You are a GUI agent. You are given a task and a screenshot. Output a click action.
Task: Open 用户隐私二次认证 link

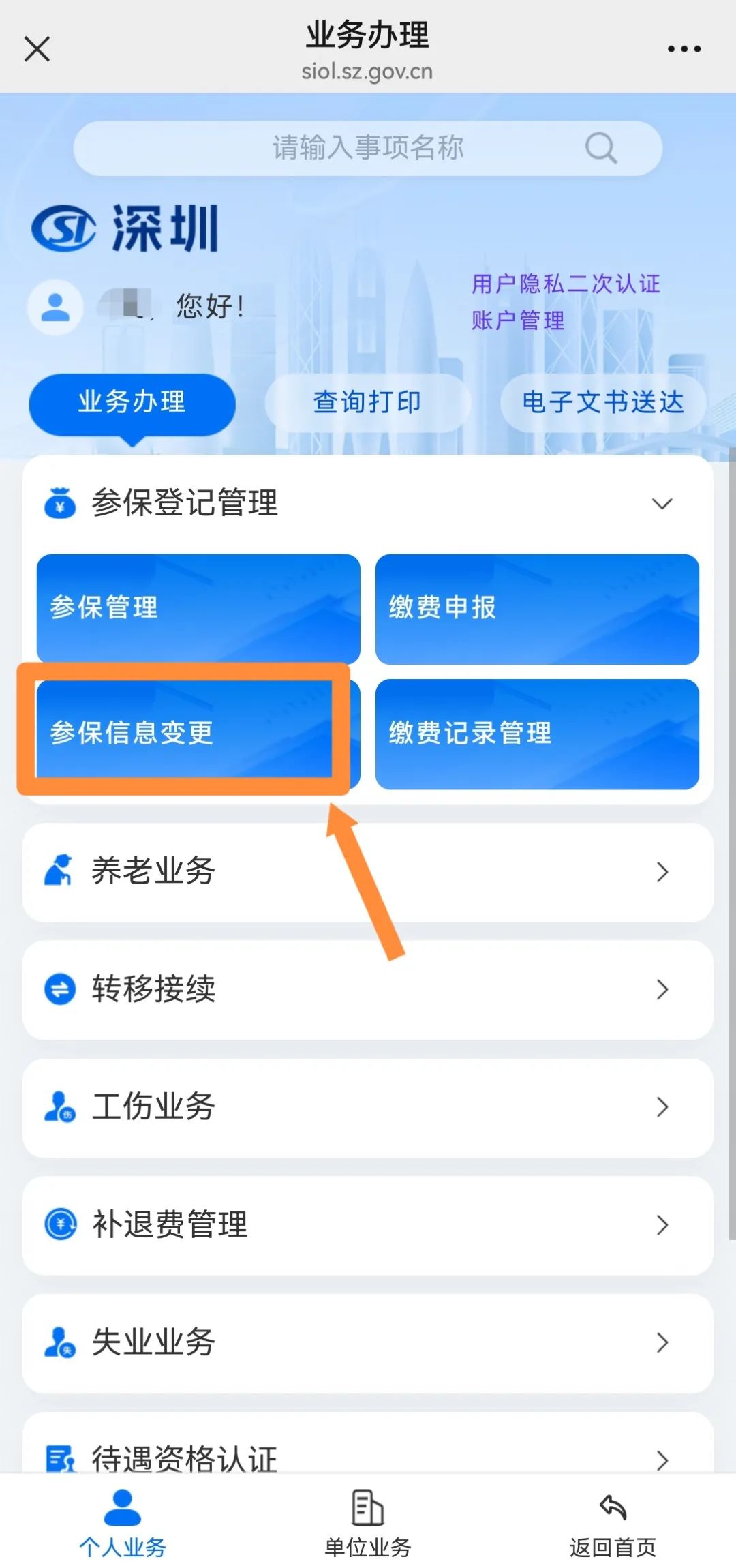coord(565,284)
